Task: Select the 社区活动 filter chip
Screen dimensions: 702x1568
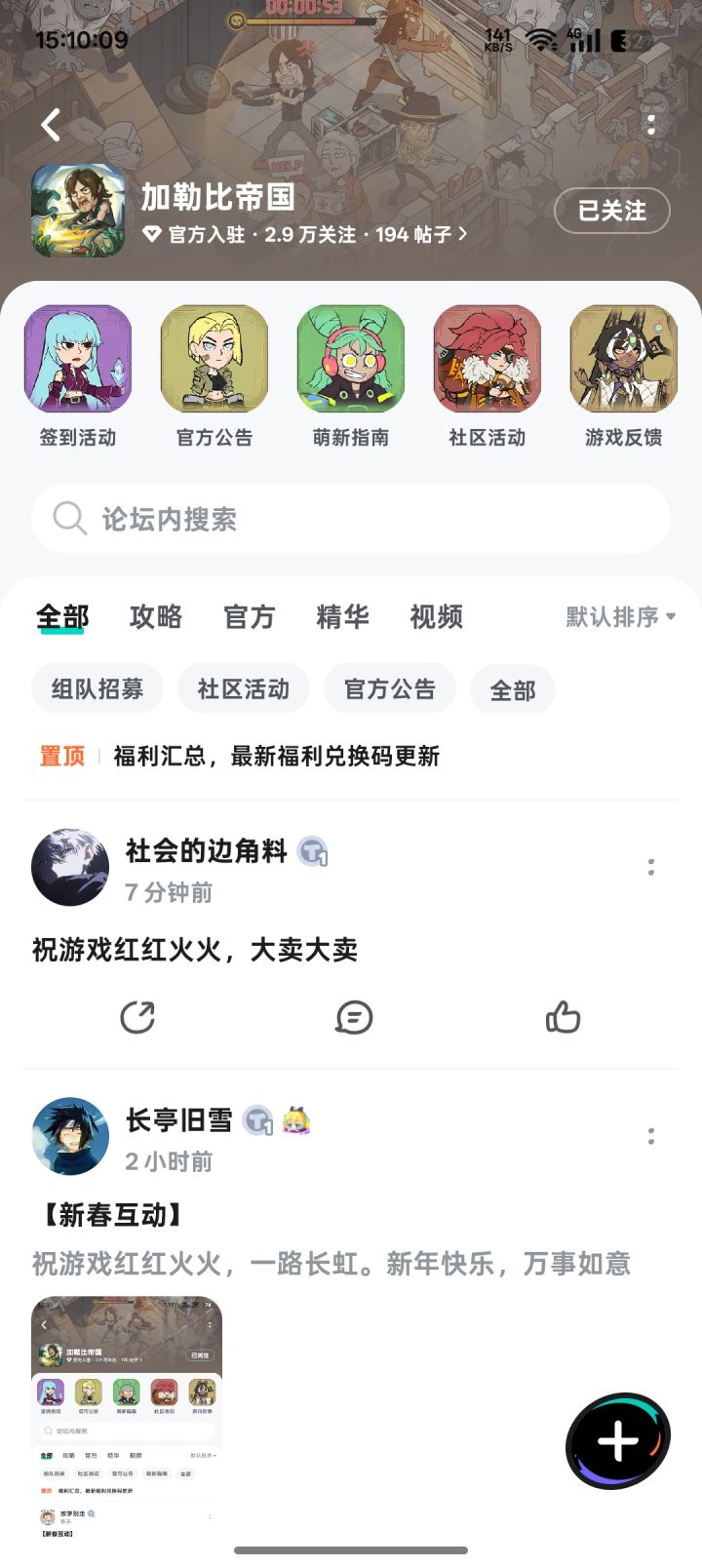Action: [244, 689]
